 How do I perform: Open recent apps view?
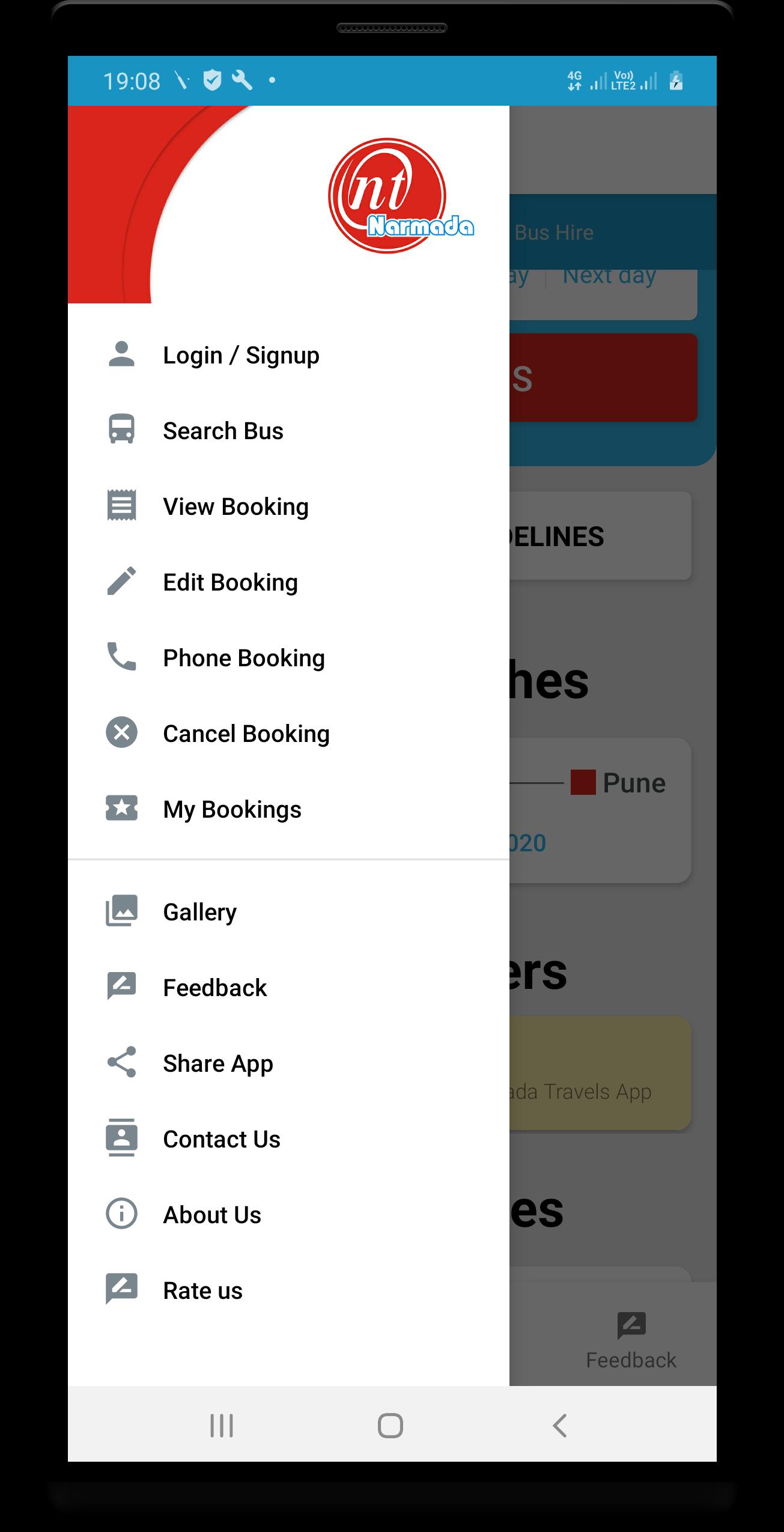[x=222, y=1426]
